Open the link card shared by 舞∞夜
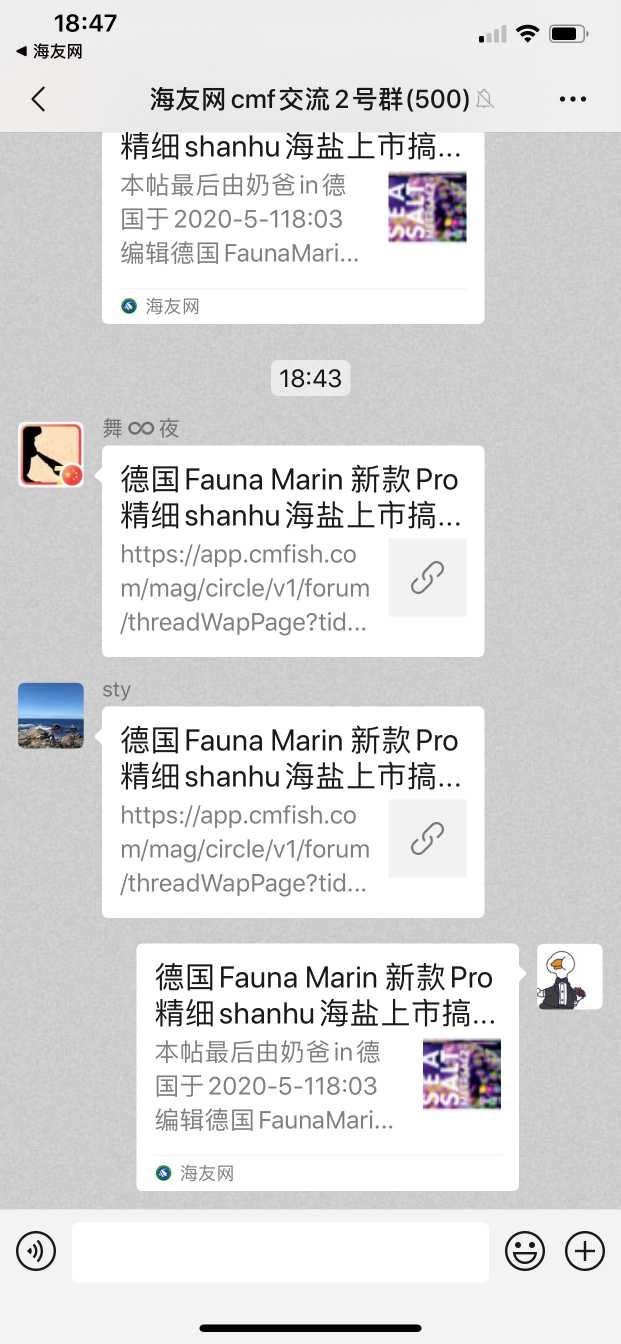621x1344 pixels. click(x=292, y=550)
